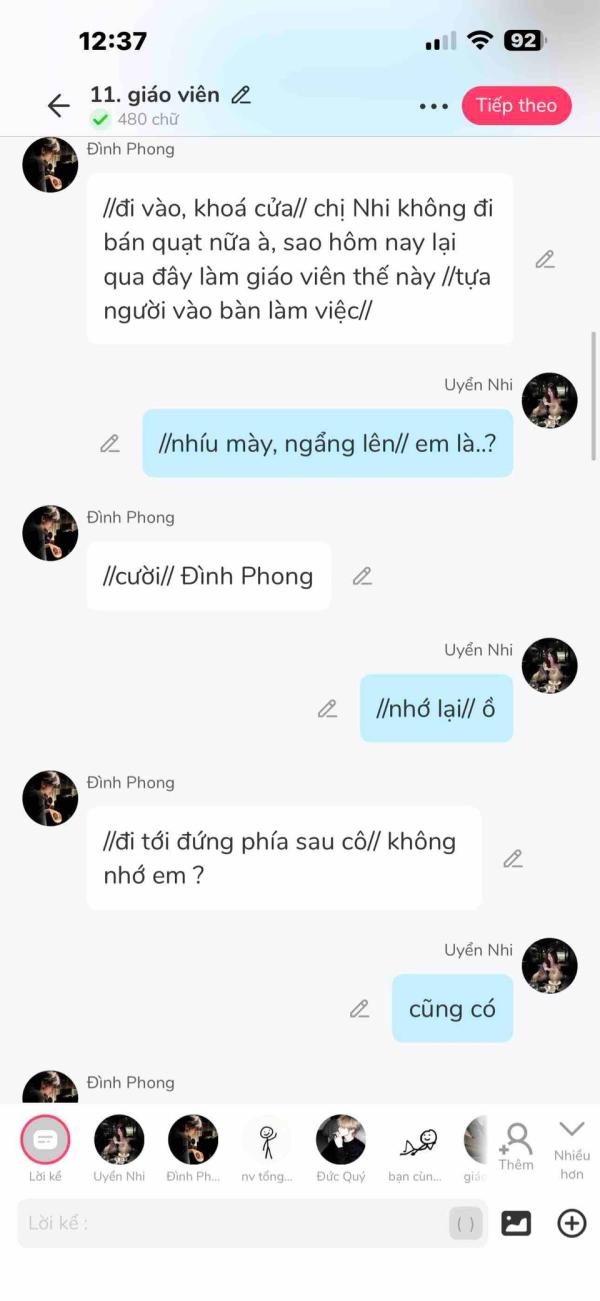Edit the message 'không nhớ em ?'
Viewport: 600px width, 1301px height.
(x=513, y=859)
